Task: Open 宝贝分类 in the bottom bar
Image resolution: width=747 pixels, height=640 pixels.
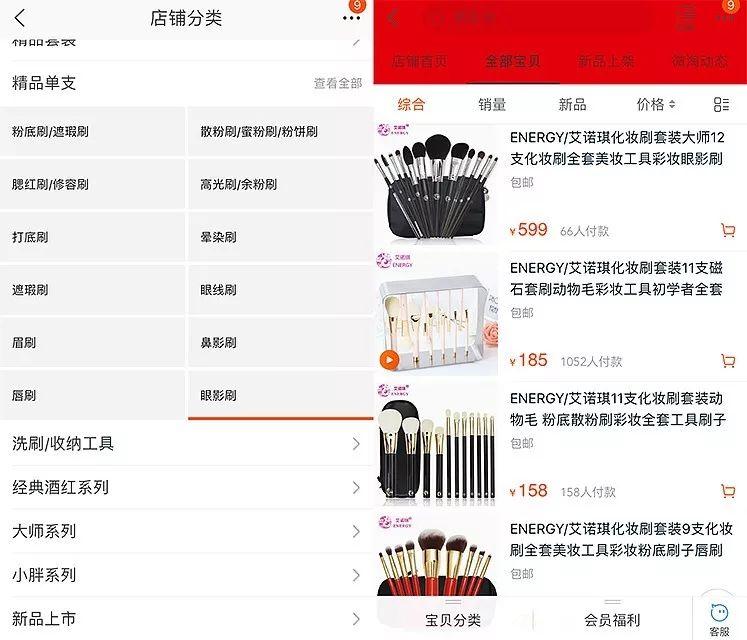Action: pos(453,619)
